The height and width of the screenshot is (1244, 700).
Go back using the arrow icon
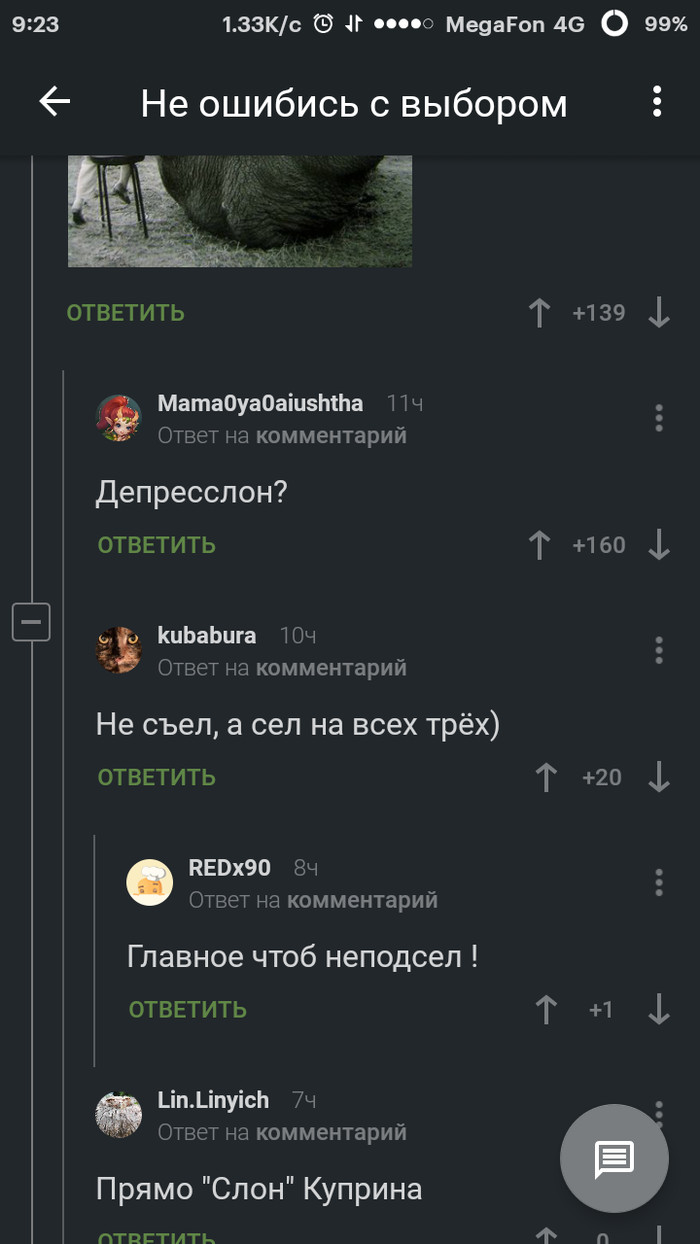54,102
